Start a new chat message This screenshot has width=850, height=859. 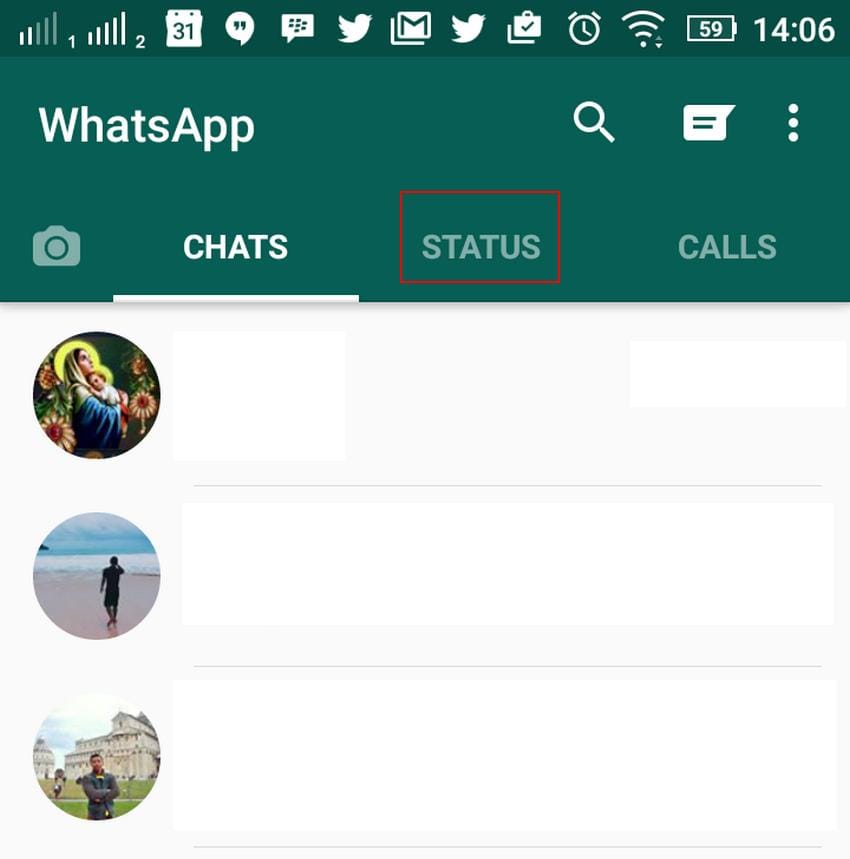coord(708,124)
